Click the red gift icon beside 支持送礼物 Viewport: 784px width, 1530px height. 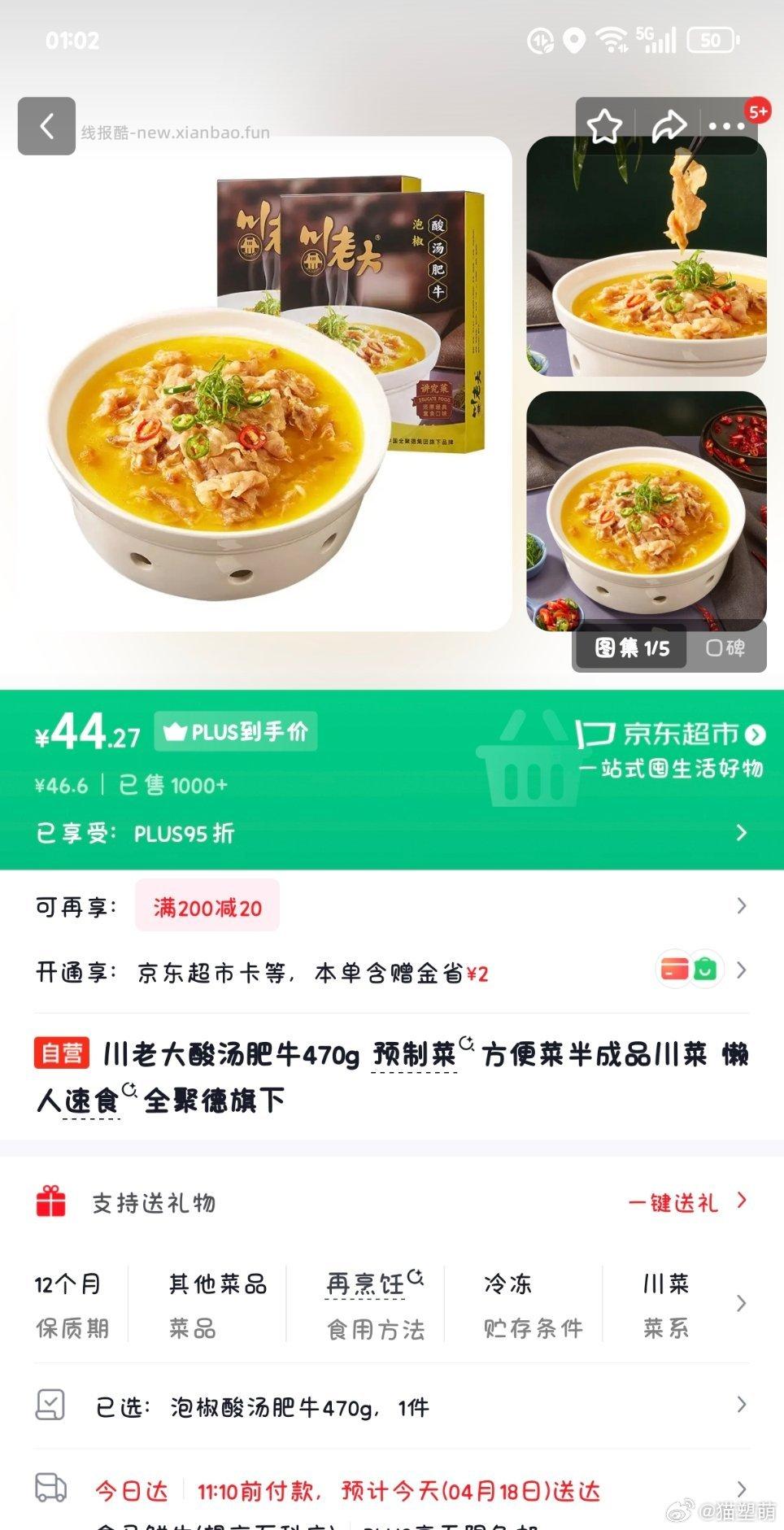click(49, 1203)
